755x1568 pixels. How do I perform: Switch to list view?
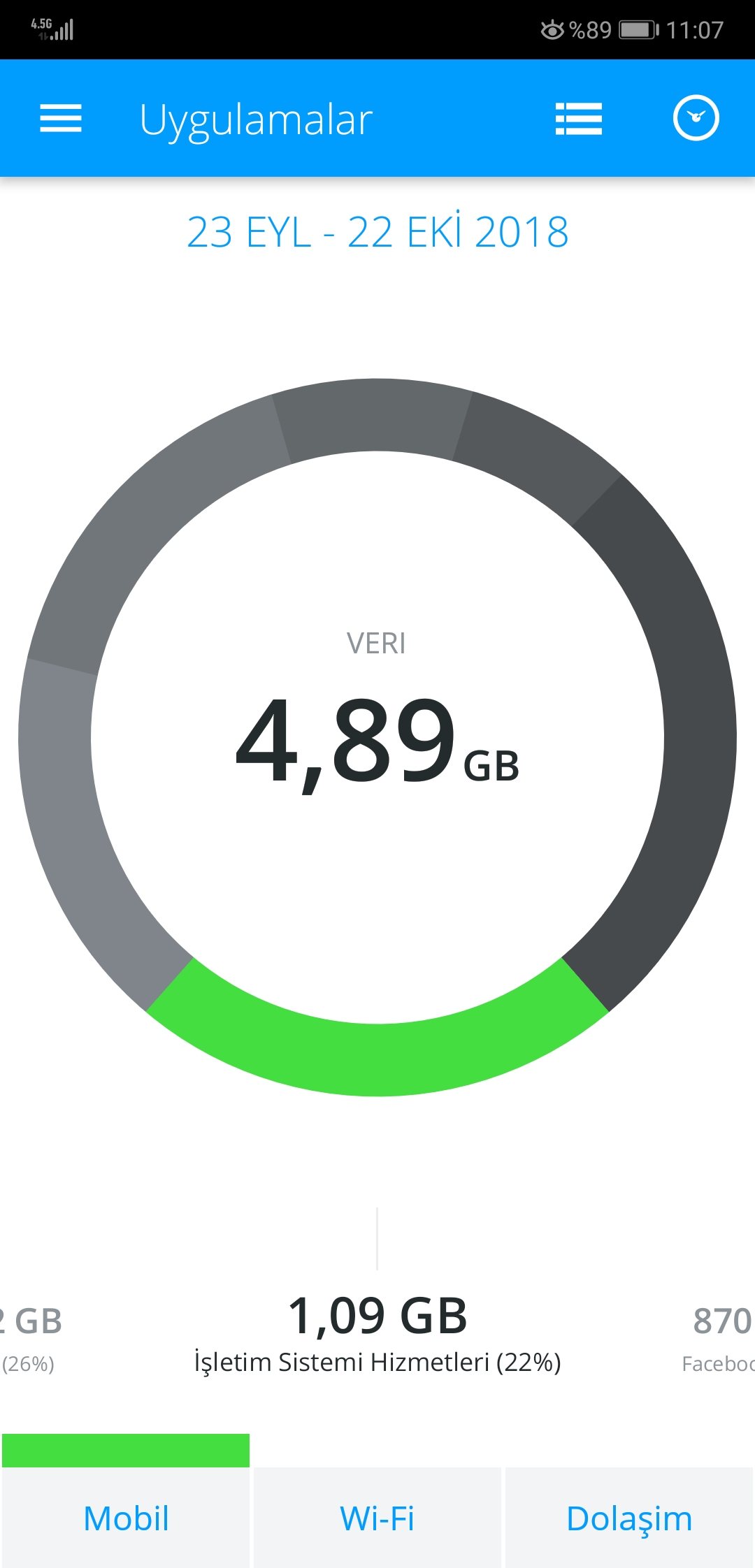[578, 118]
